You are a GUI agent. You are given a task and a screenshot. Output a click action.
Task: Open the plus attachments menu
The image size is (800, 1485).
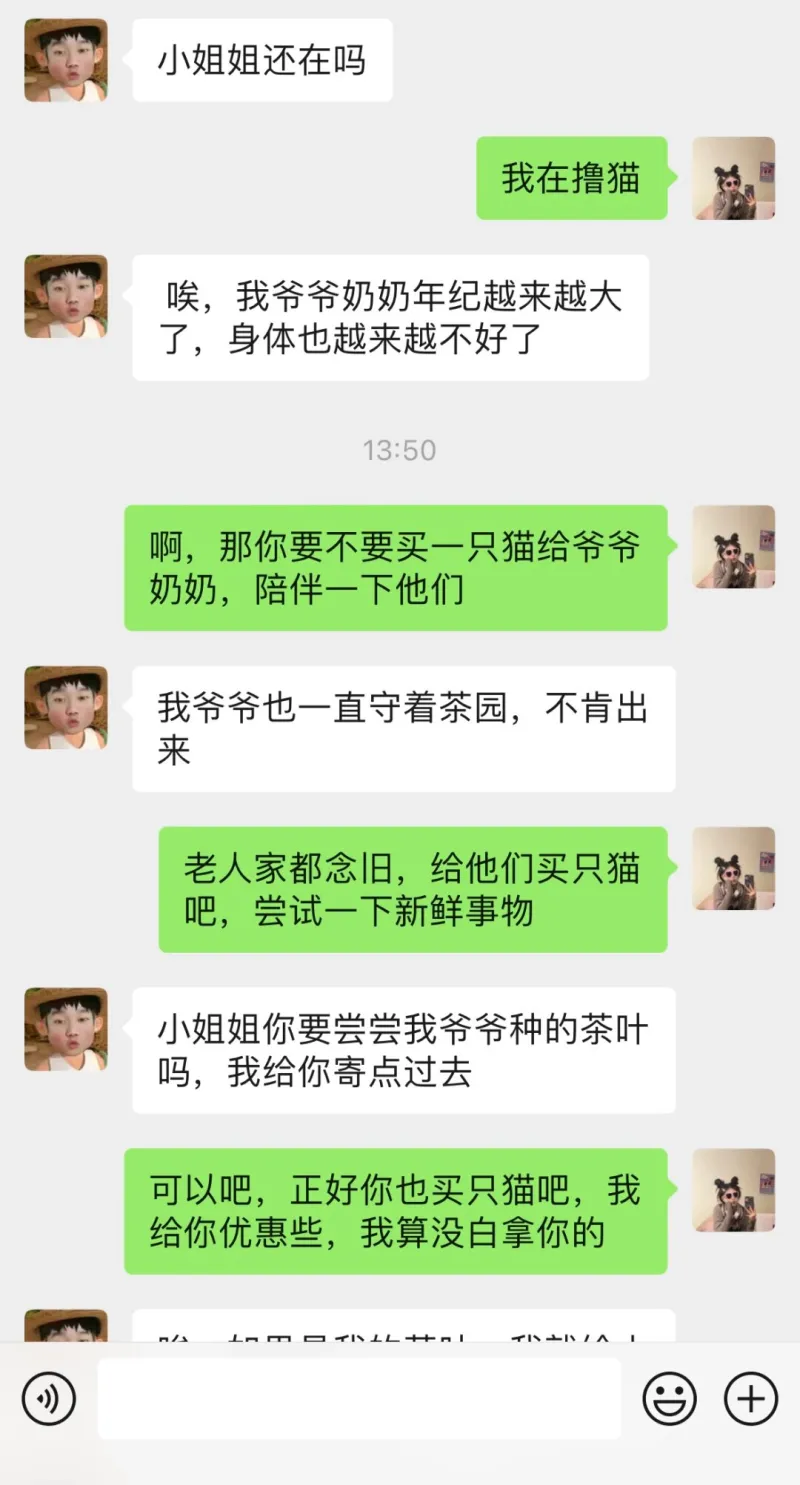coord(750,1398)
